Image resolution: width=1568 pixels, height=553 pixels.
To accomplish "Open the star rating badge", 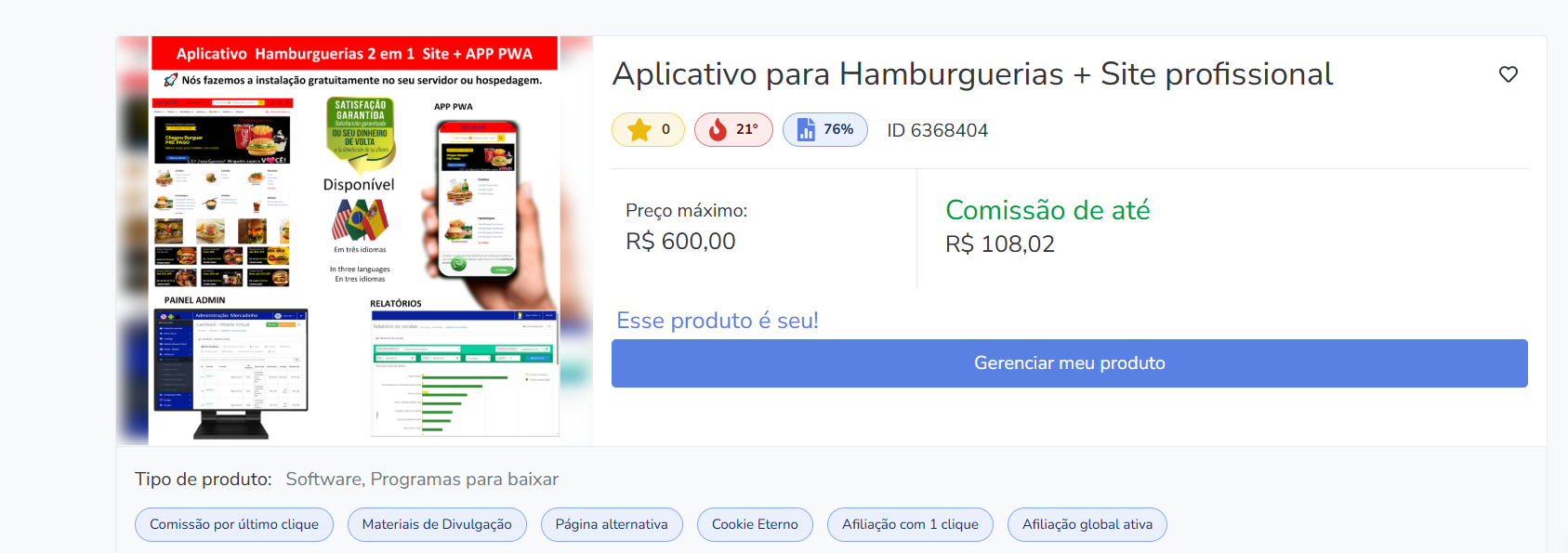I will pyautogui.click(x=648, y=130).
